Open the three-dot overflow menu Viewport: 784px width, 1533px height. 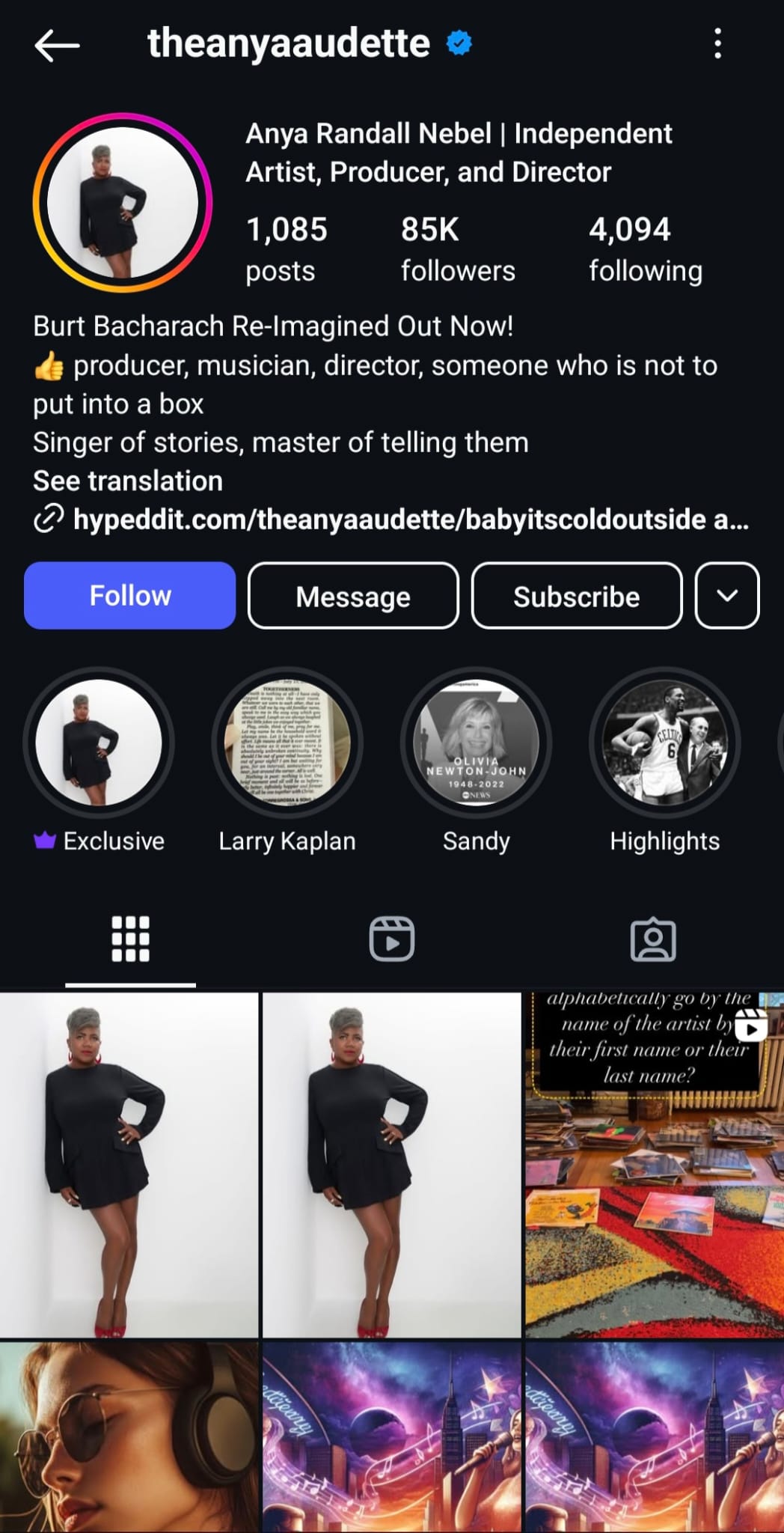[x=717, y=43]
